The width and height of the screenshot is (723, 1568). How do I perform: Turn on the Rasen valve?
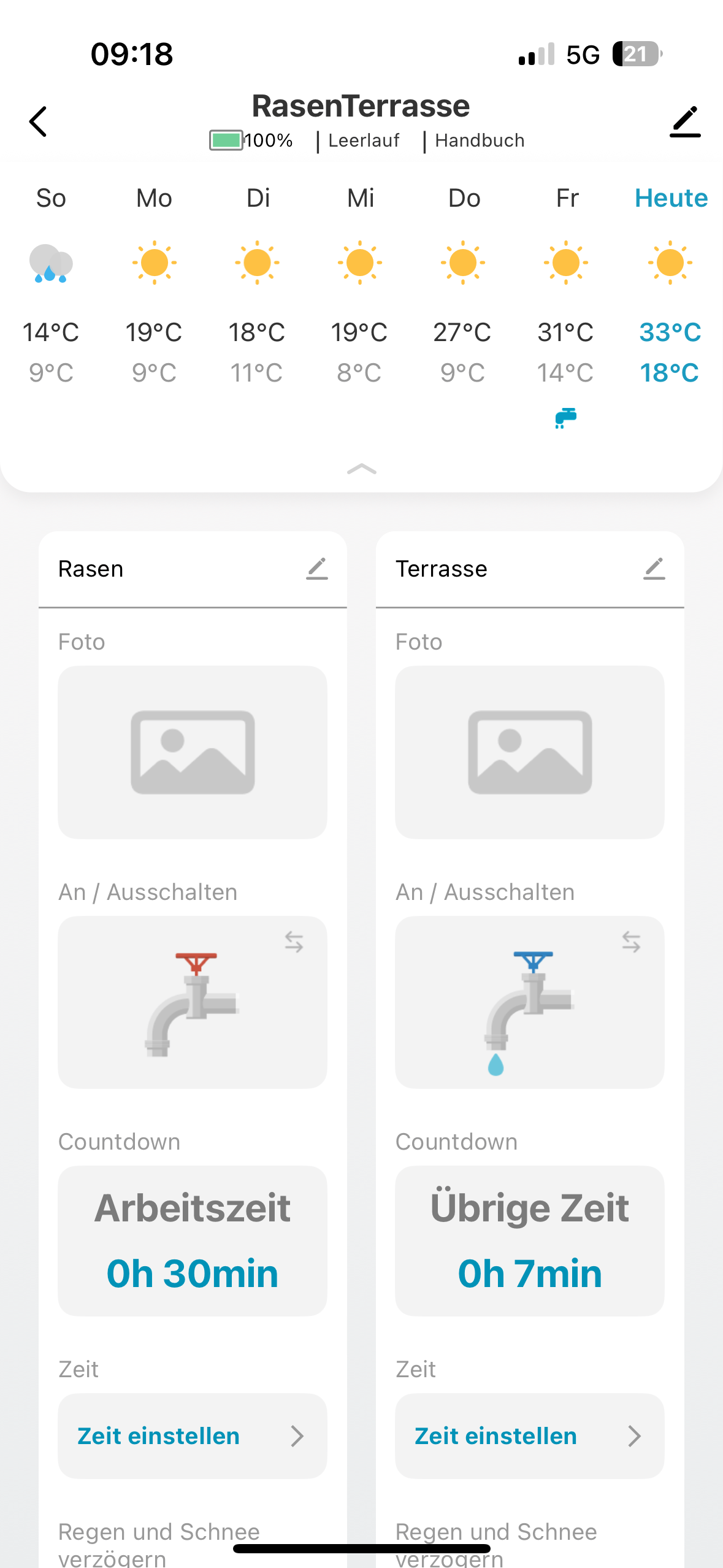pos(193,1002)
